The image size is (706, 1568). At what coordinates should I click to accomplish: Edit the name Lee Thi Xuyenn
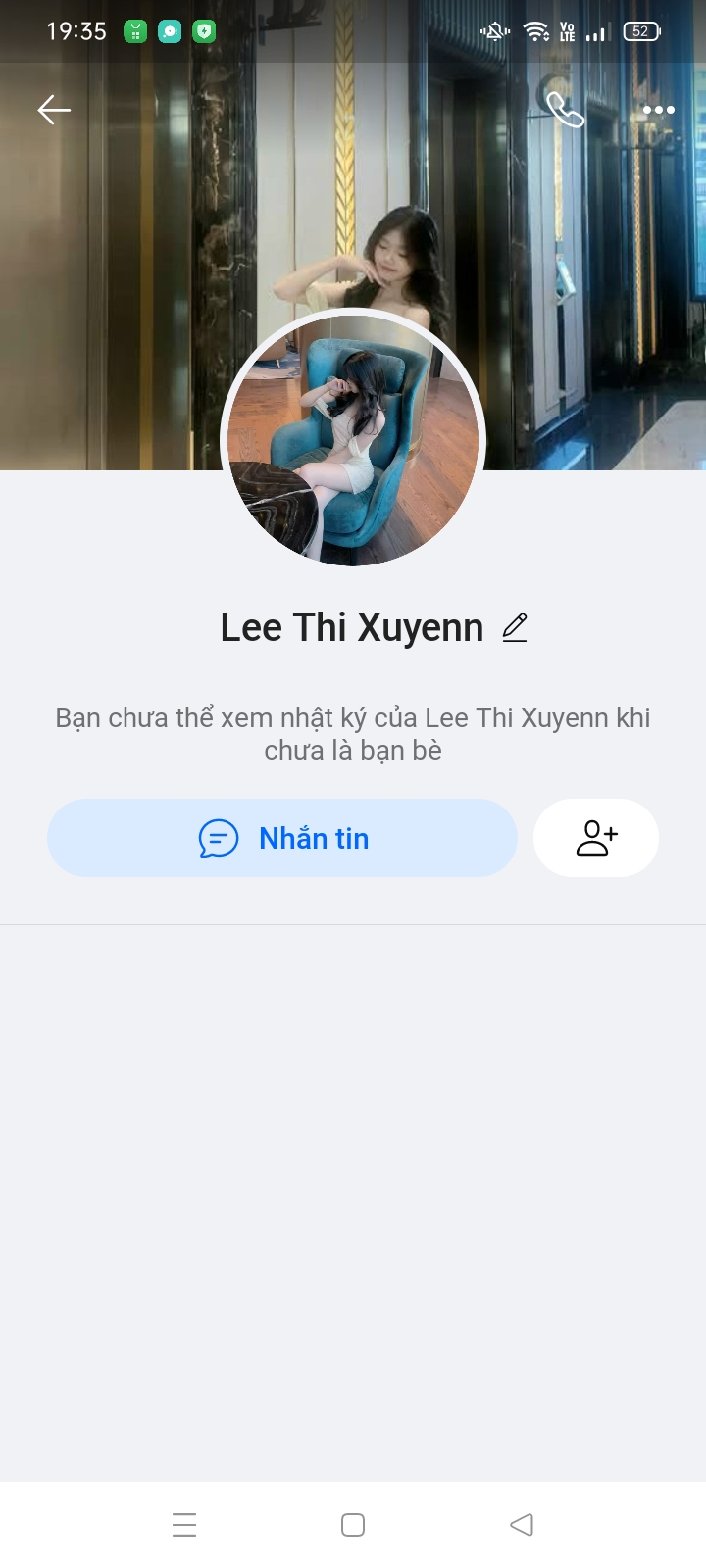coord(515,627)
